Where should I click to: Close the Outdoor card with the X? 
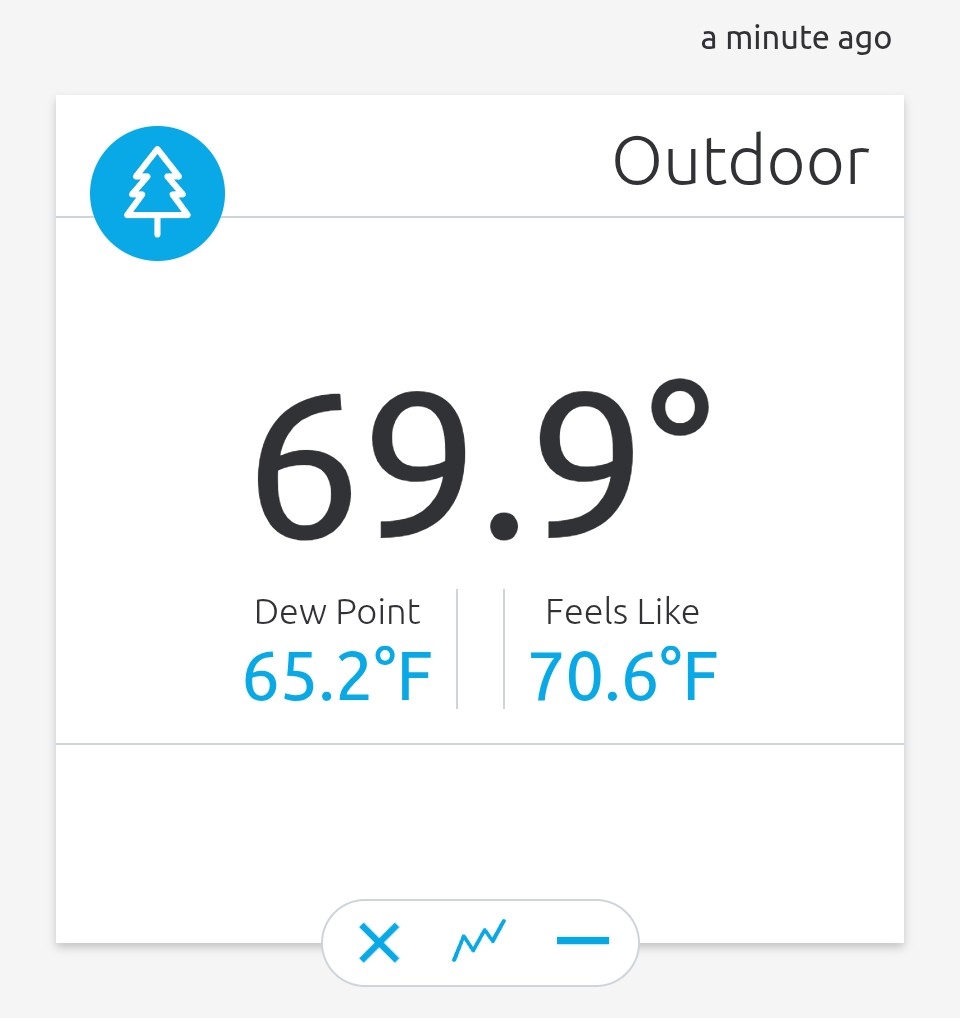coord(379,942)
